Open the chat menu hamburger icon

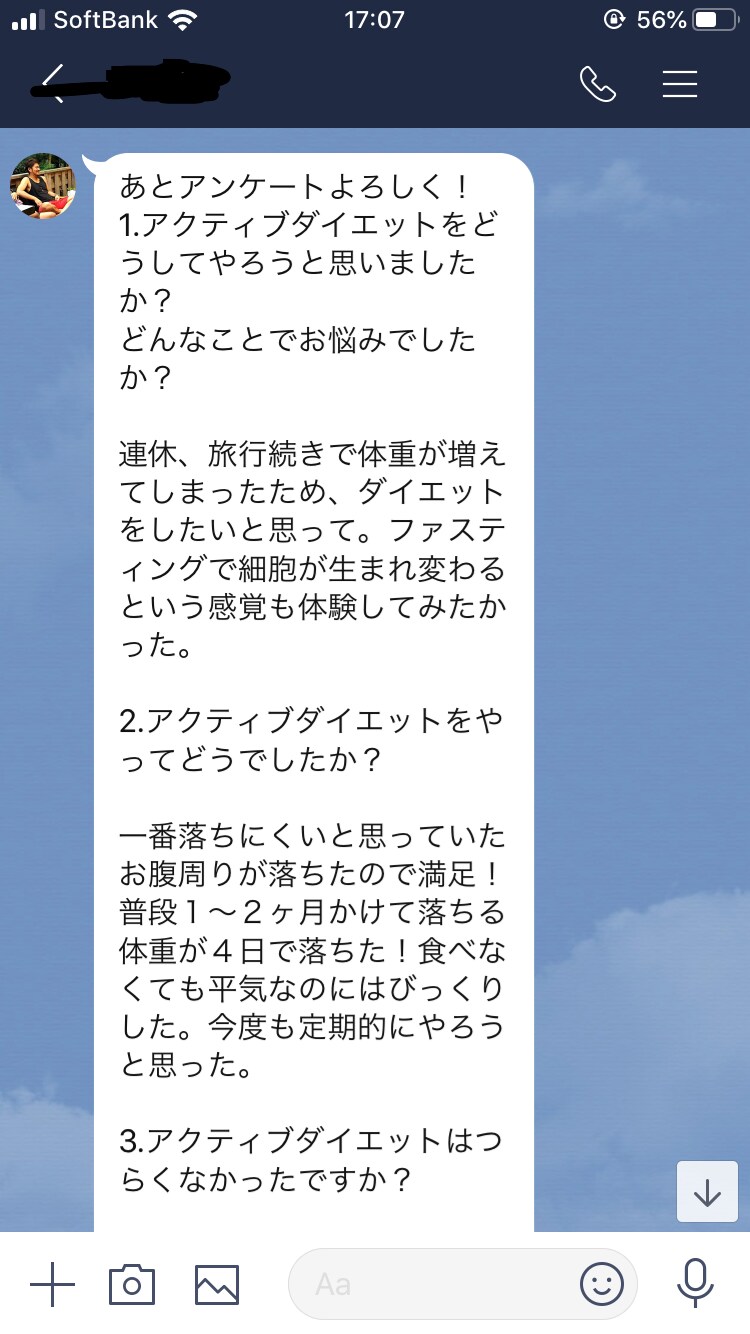click(680, 84)
